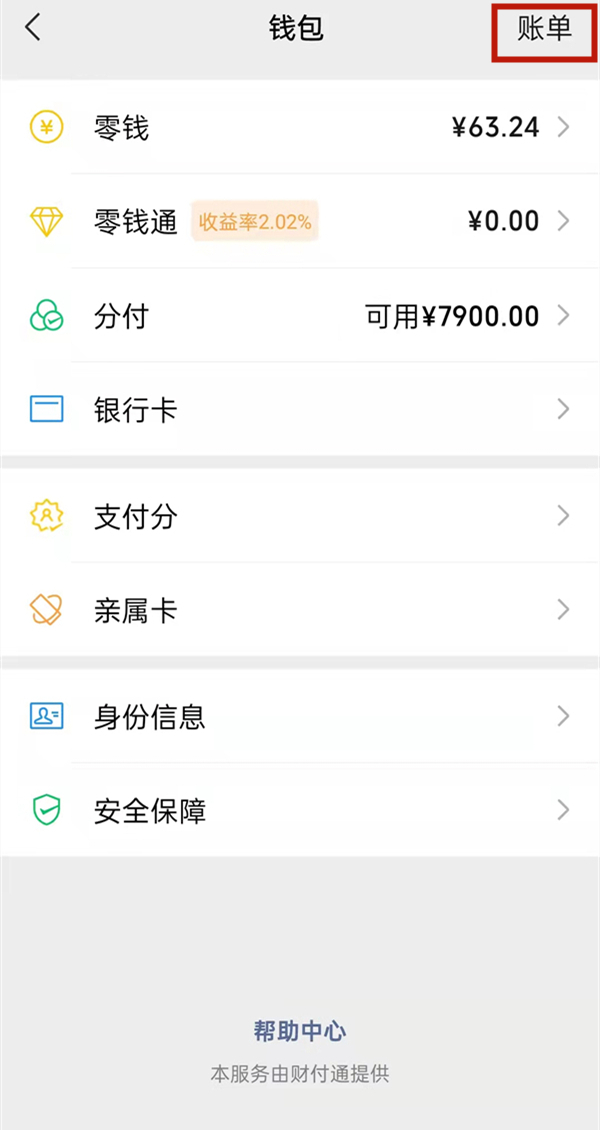Open the 零钱通 row

click(300, 221)
